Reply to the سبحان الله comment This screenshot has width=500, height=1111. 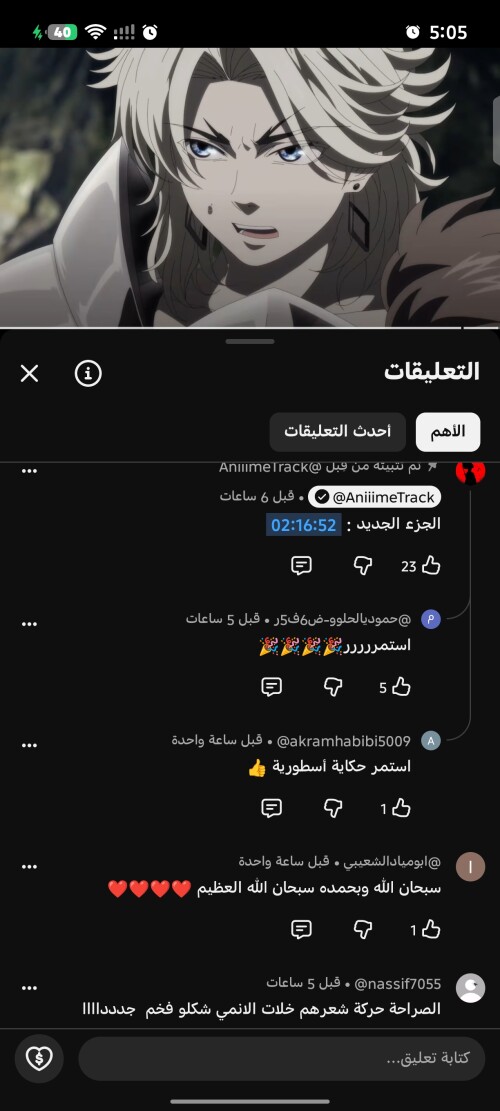click(x=302, y=930)
